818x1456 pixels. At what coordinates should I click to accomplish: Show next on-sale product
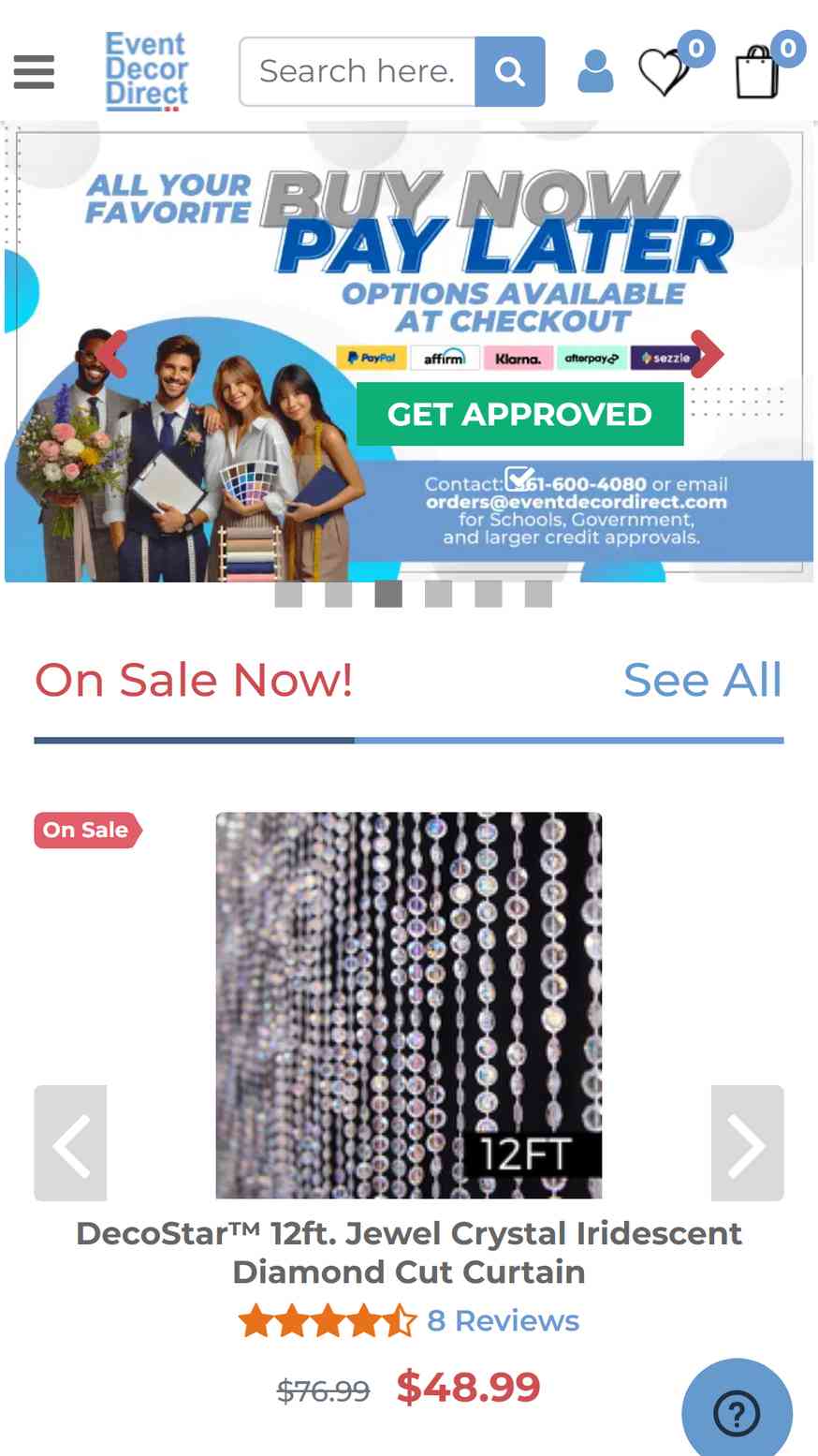(x=747, y=1143)
